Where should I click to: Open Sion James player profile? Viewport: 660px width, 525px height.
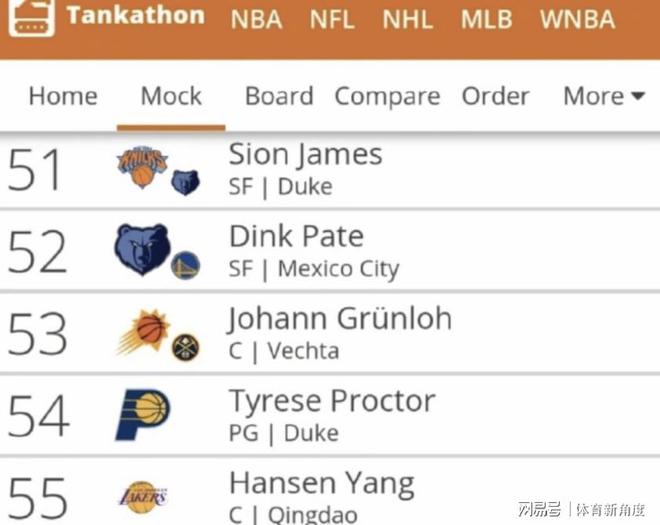pos(305,155)
